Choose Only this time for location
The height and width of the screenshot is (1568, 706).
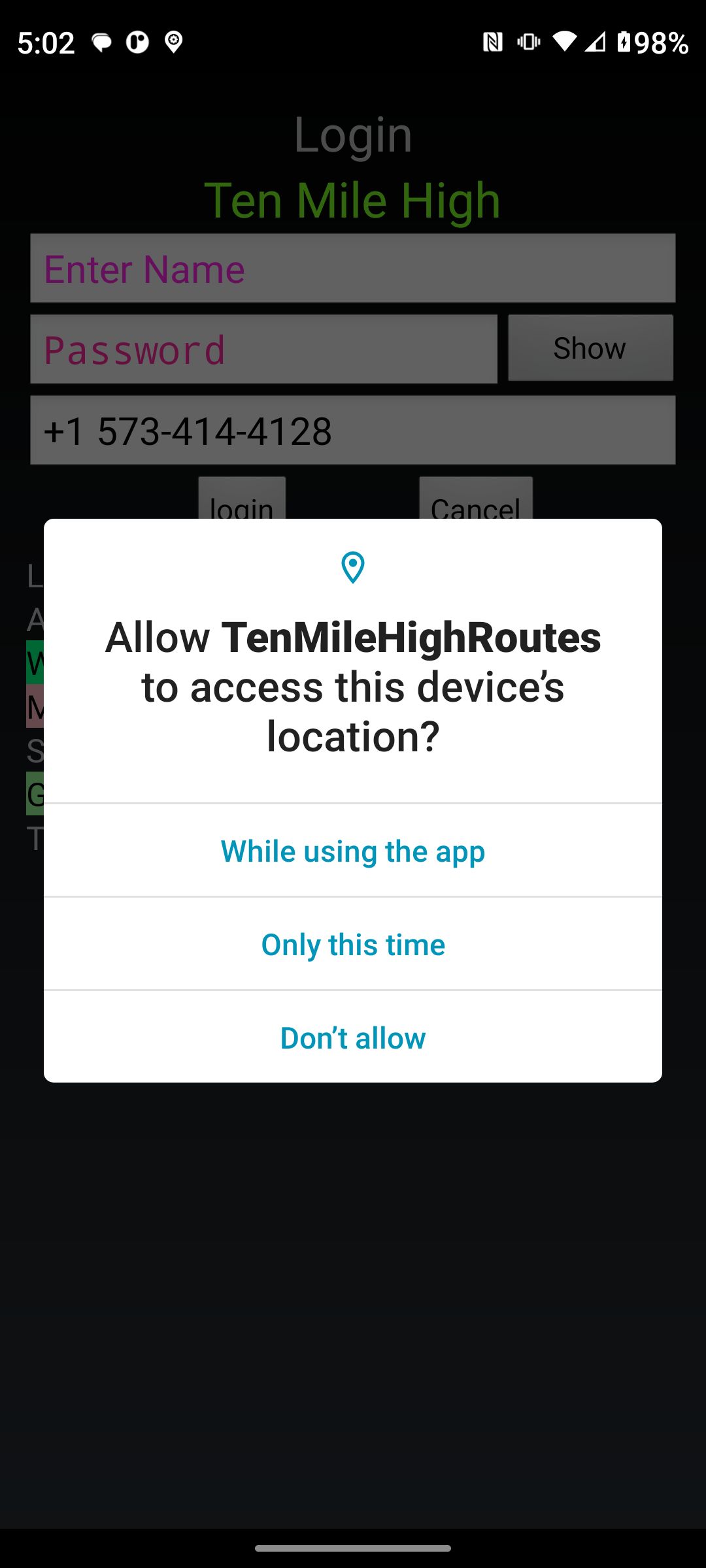[353, 944]
